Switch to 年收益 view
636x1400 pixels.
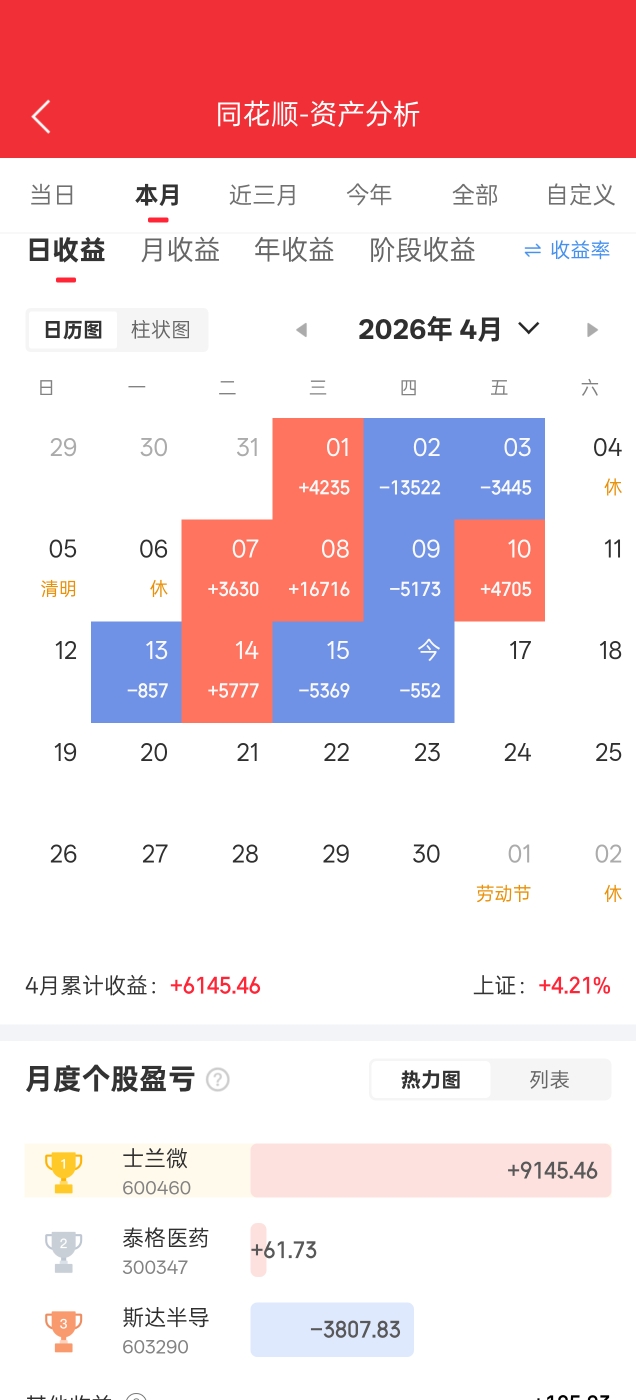[294, 250]
